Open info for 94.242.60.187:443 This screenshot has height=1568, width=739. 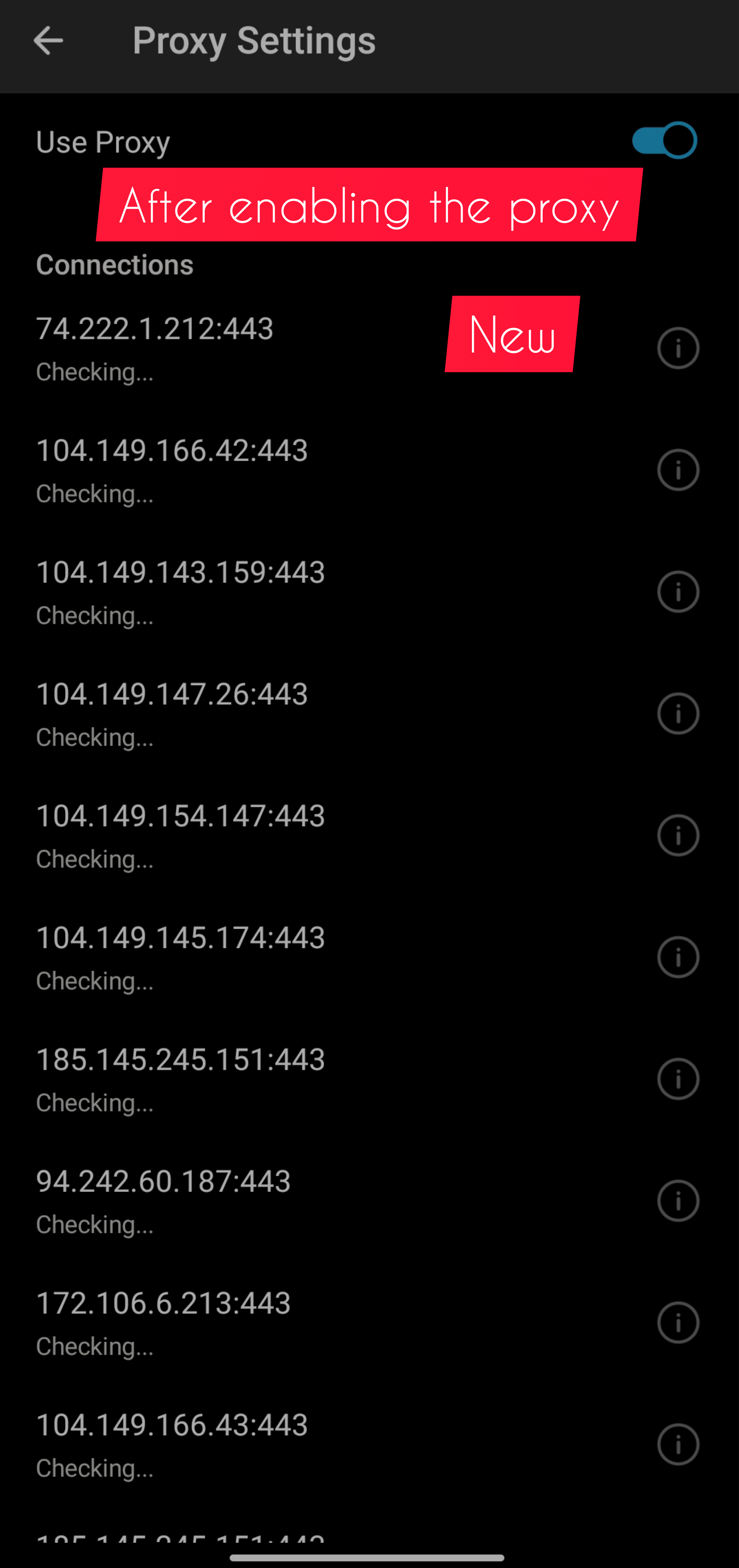677,1200
